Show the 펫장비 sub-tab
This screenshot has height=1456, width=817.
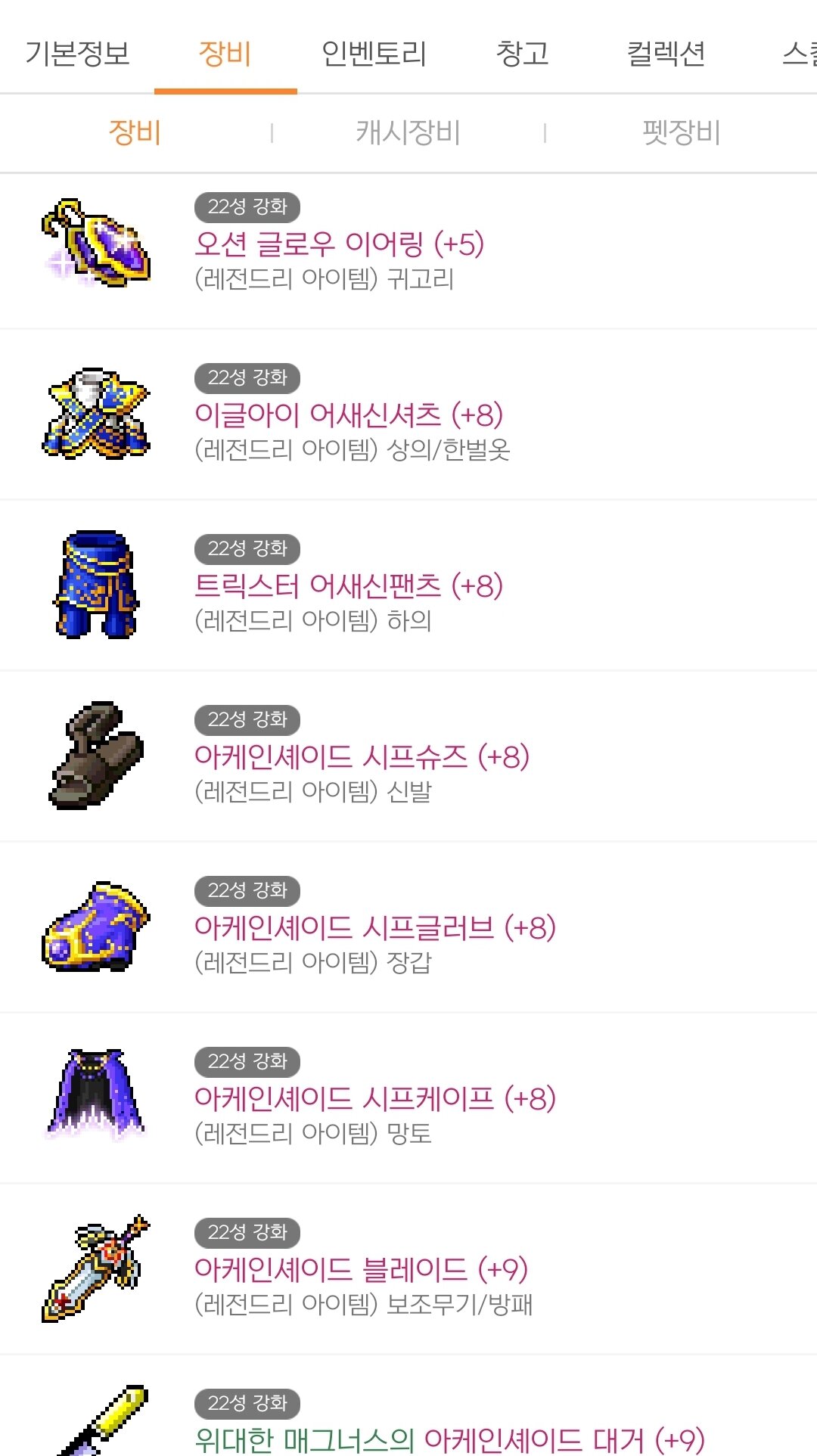point(681,132)
